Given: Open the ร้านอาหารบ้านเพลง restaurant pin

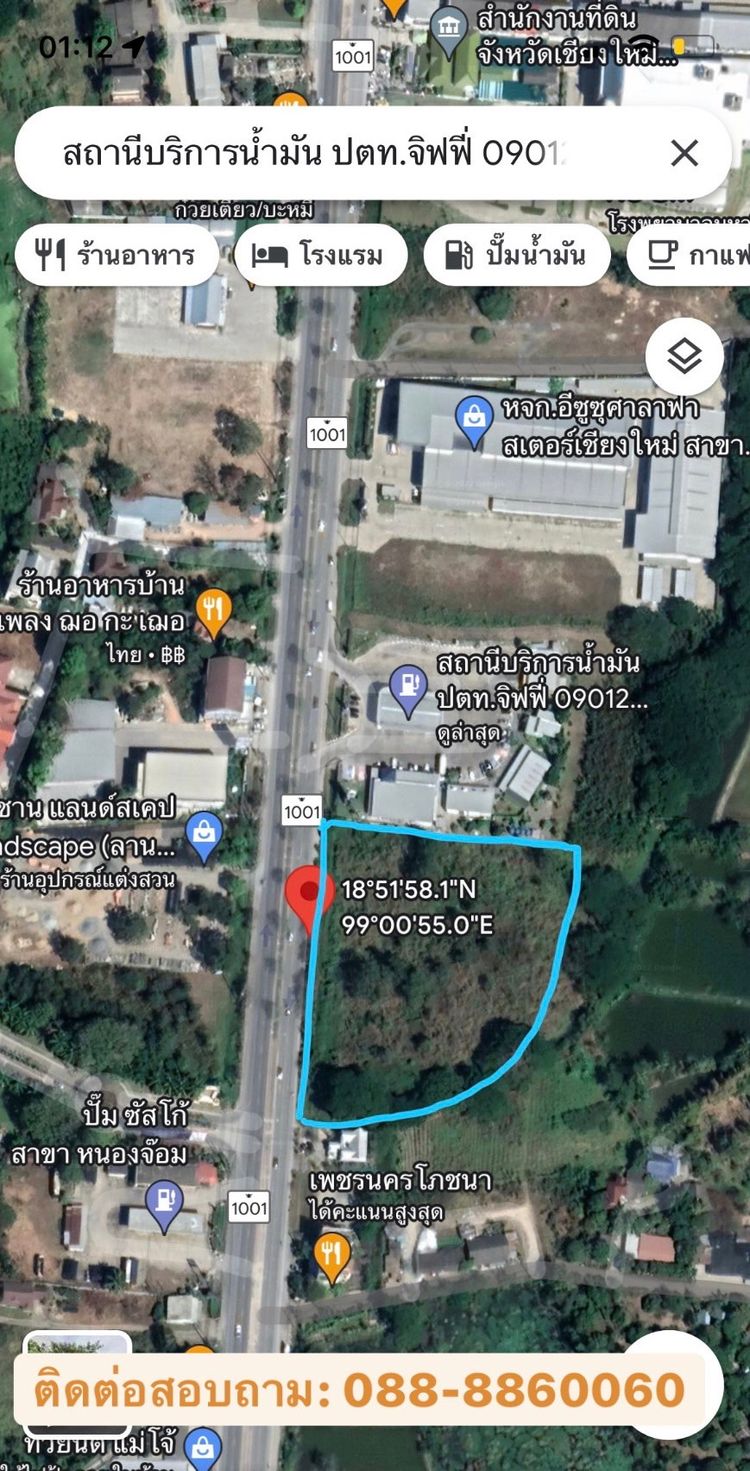Looking at the screenshot, I should point(213,610).
